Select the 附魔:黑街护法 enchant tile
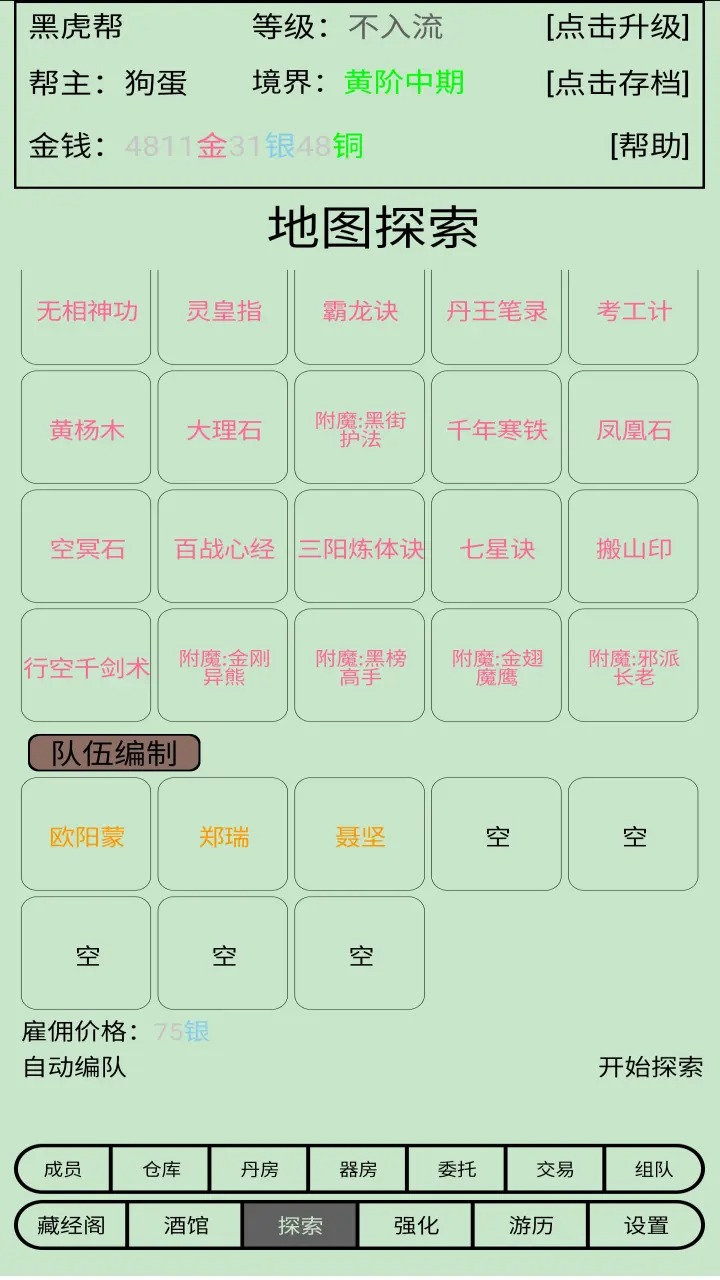This screenshot has width=720, height=1280. pos(358,428)
